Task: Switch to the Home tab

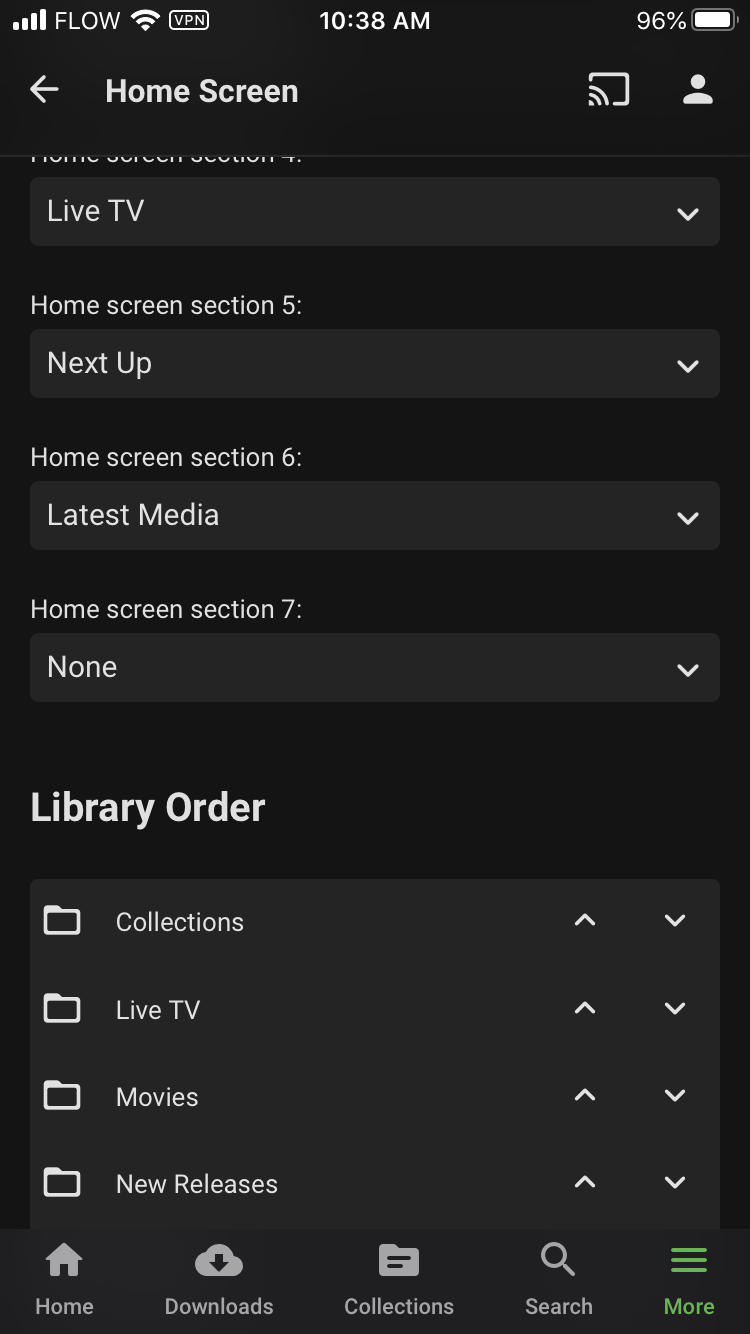Action: (x=64, y=1280)
